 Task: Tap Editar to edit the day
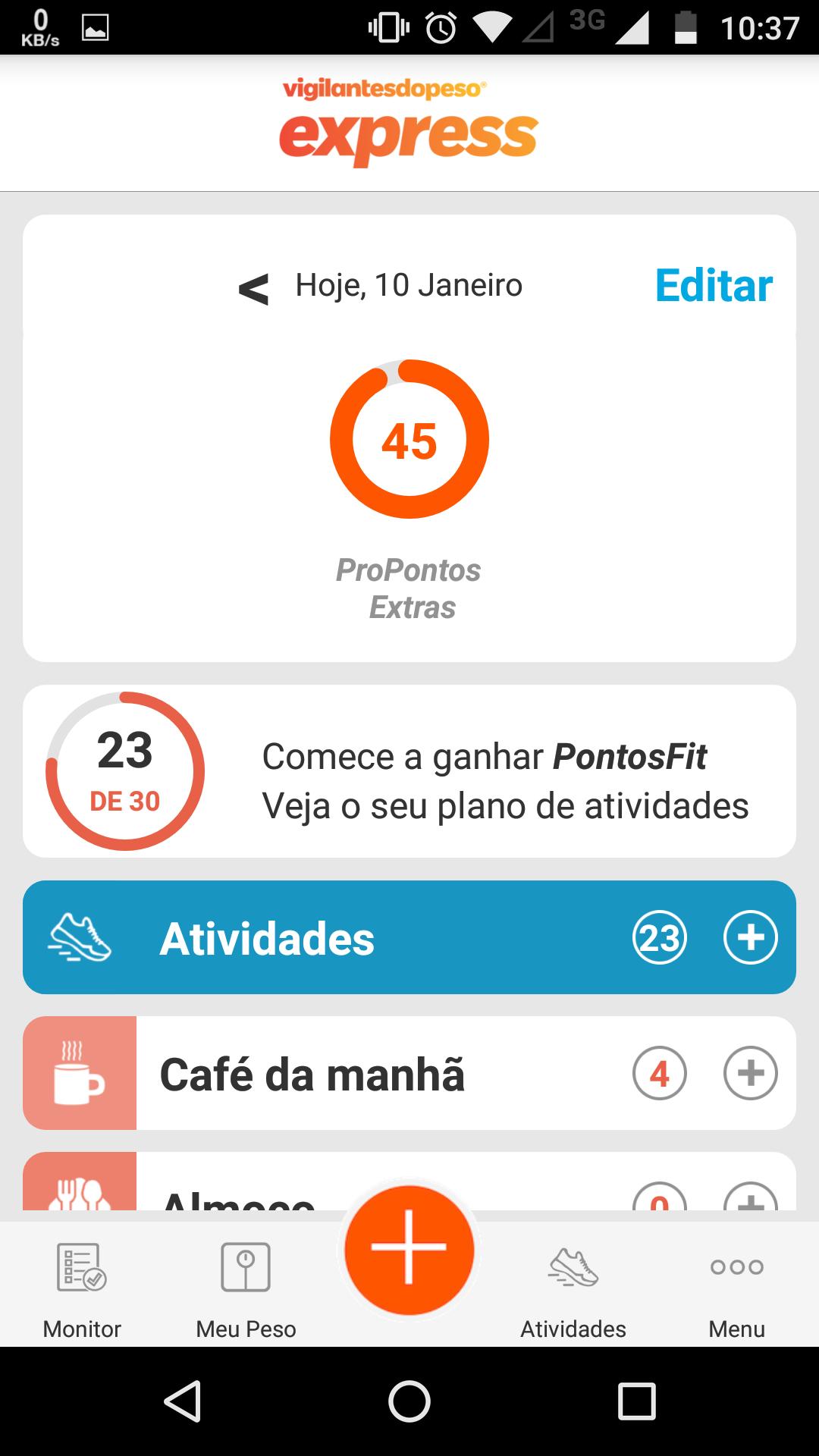point(713,286)
